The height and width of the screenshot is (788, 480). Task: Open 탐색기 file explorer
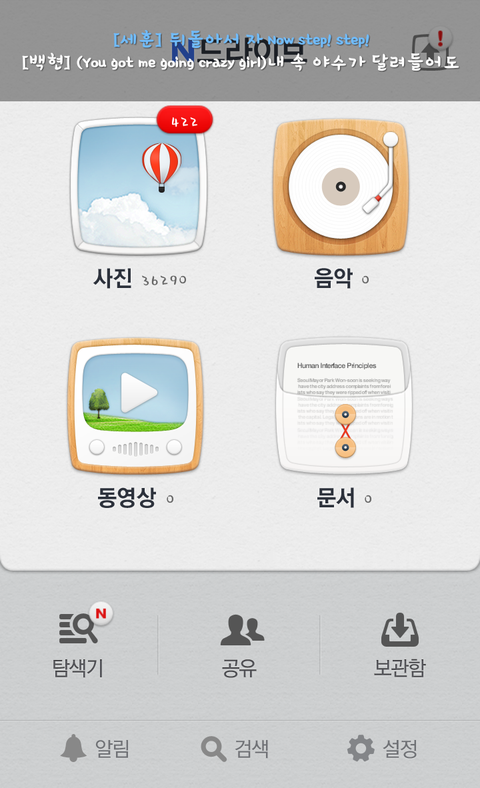pos(78,645)
